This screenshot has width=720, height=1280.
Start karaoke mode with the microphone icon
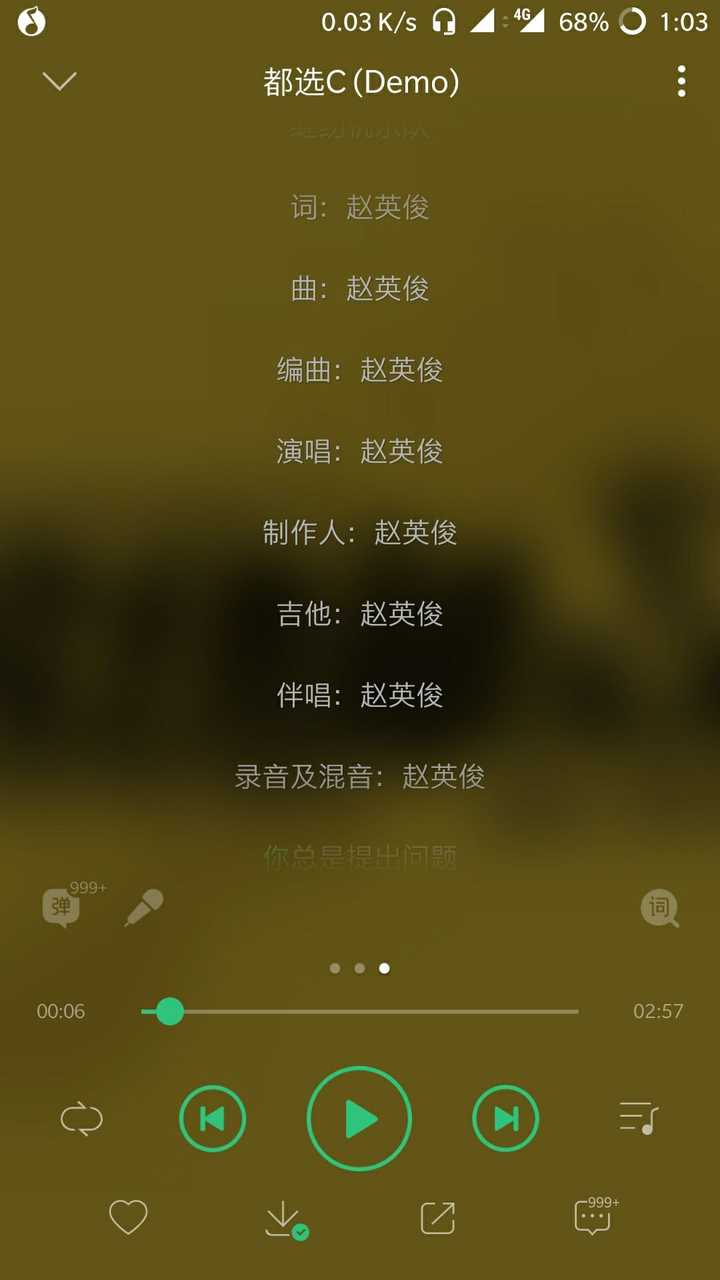144,908
